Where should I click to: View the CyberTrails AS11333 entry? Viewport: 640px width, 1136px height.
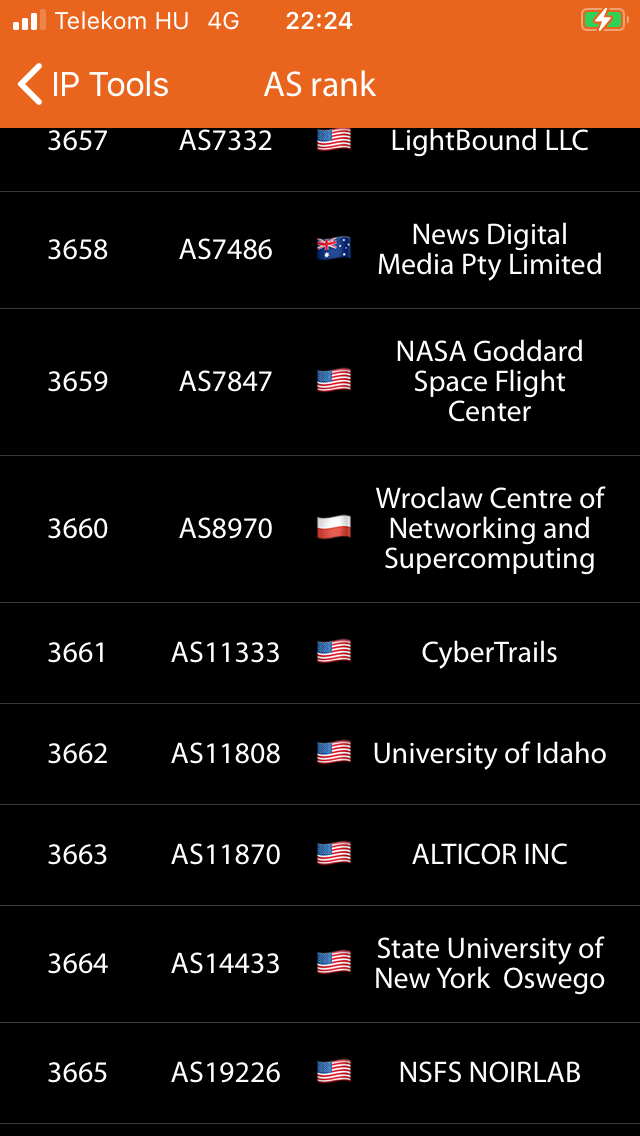(x=320, y=653)
